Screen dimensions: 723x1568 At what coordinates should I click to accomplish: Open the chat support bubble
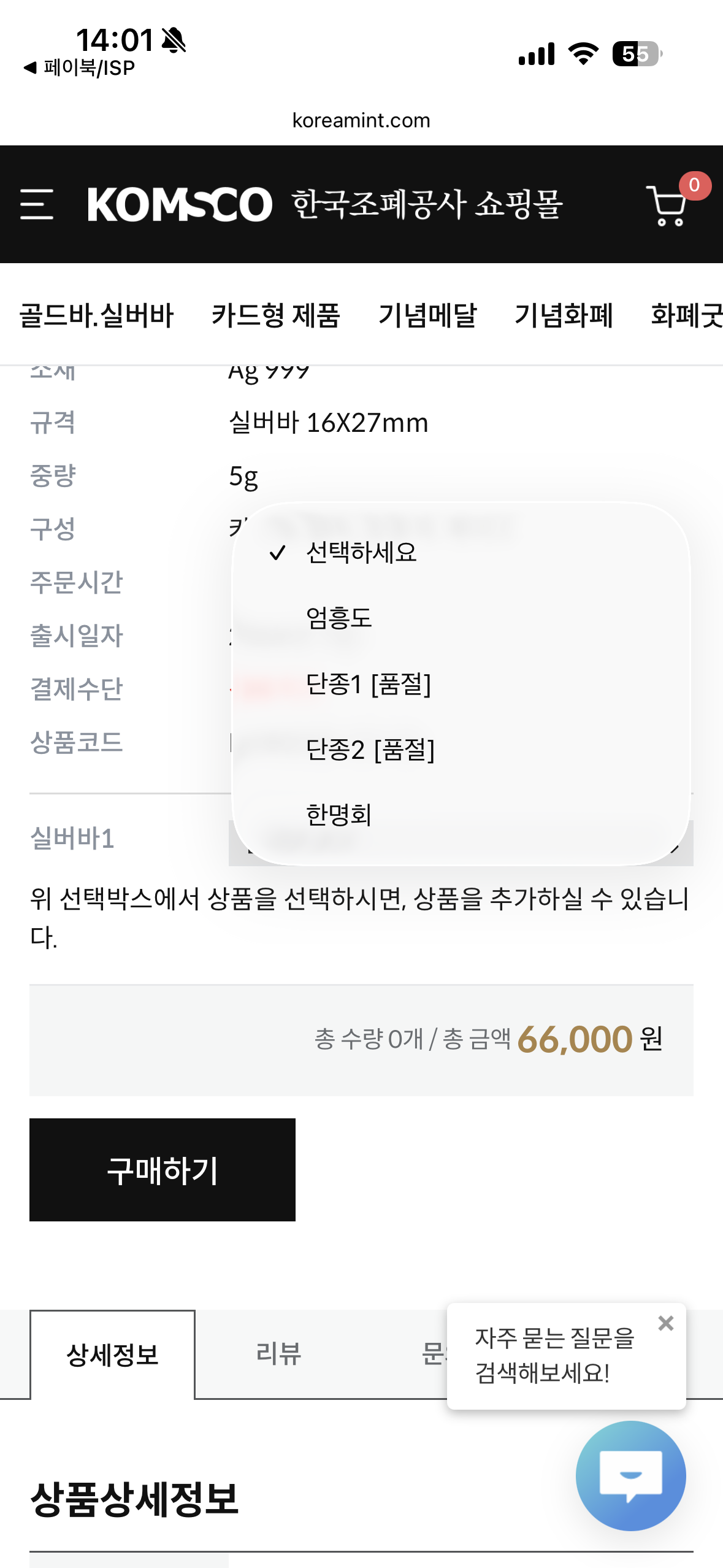pos(630,1475)
